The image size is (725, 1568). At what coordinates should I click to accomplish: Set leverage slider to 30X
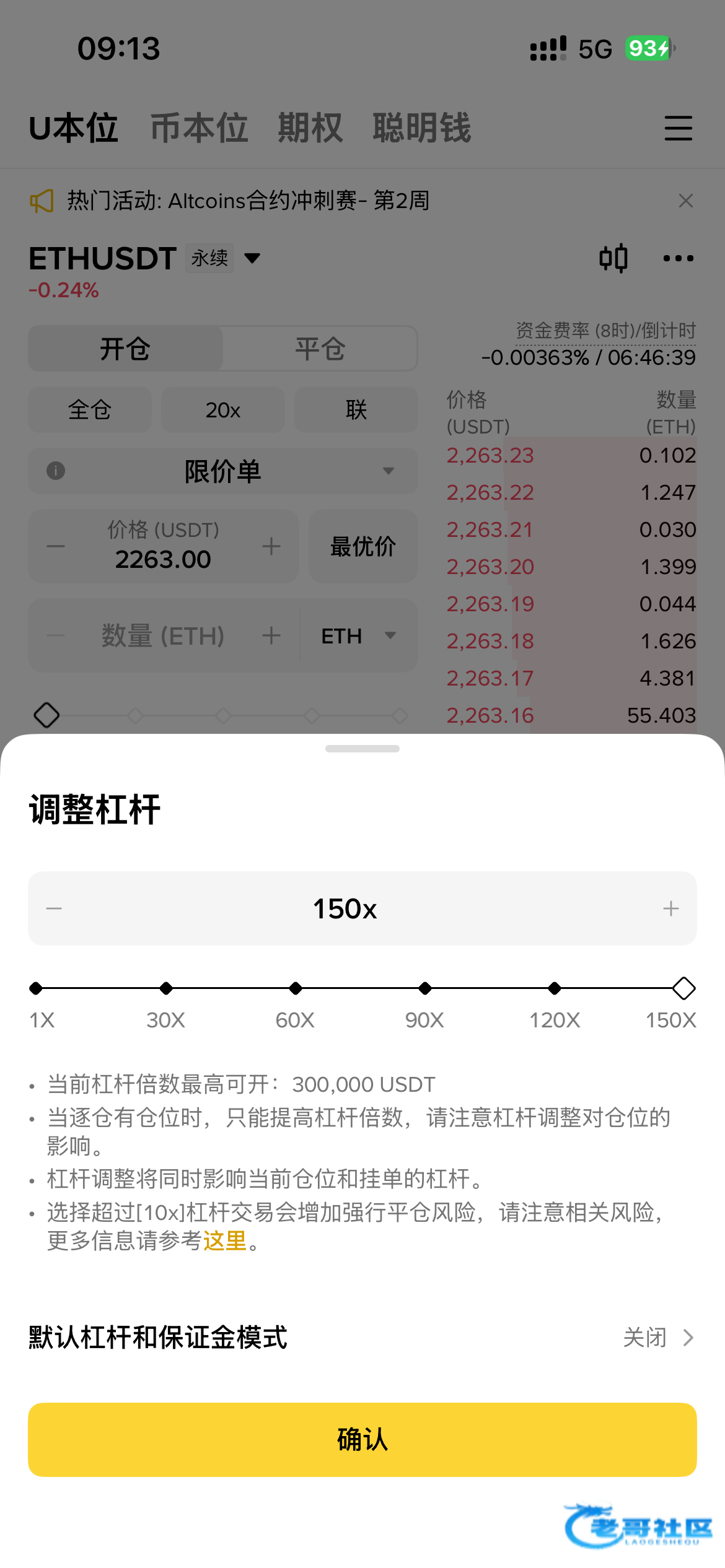166,988
